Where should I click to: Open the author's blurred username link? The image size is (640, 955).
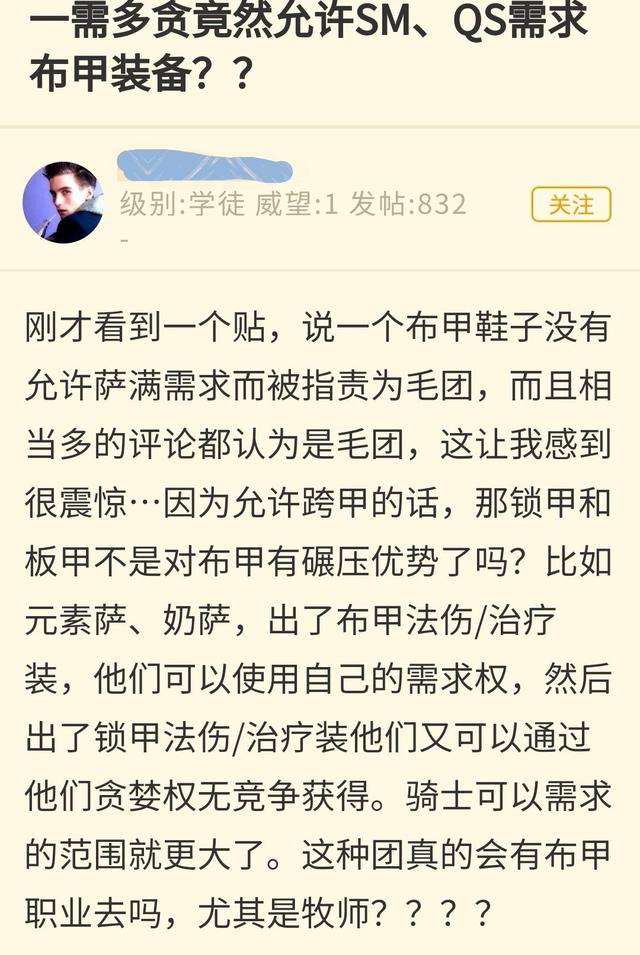tap(205, 166)
